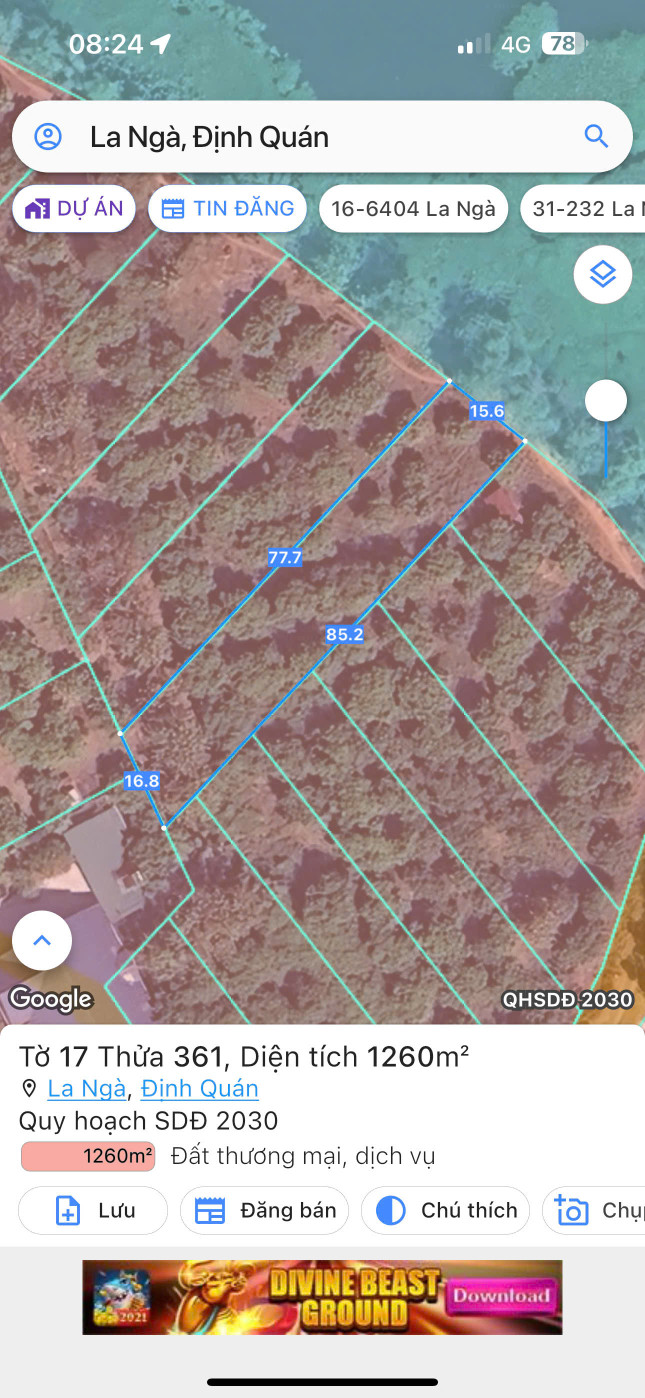This screenshot has width=645, height=1398.
Task: Expand the panel with the up chevron
Action: pyautogui.click(x=42, y=940)
